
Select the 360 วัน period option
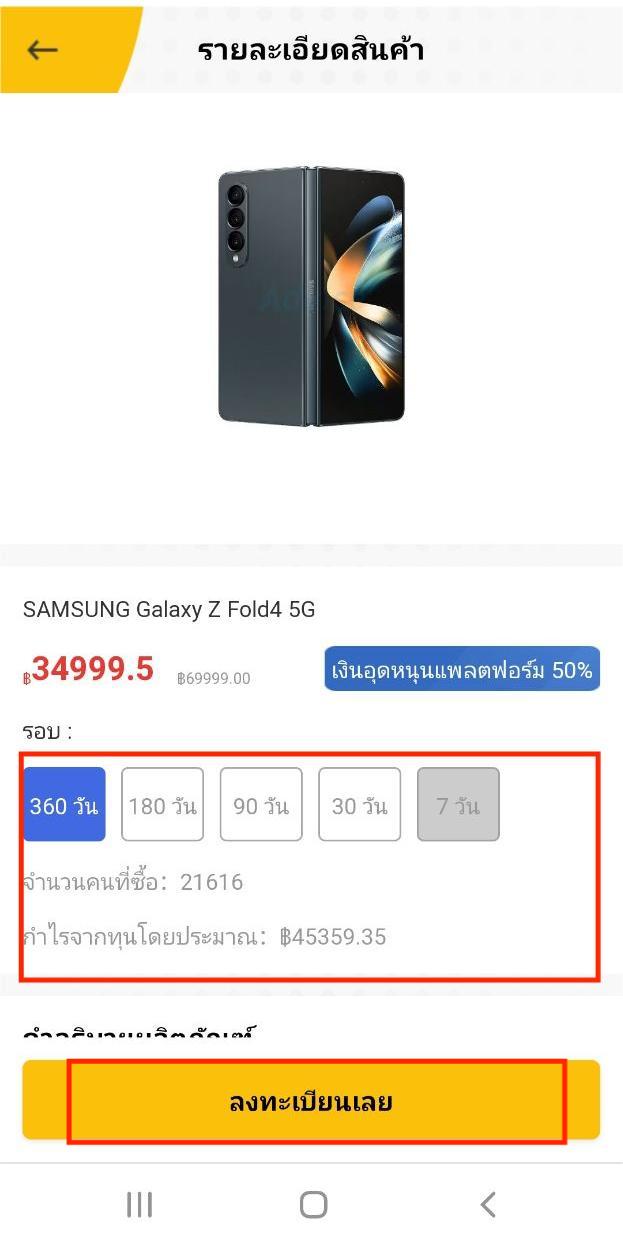pyautogui.click(x=64, y=804)
